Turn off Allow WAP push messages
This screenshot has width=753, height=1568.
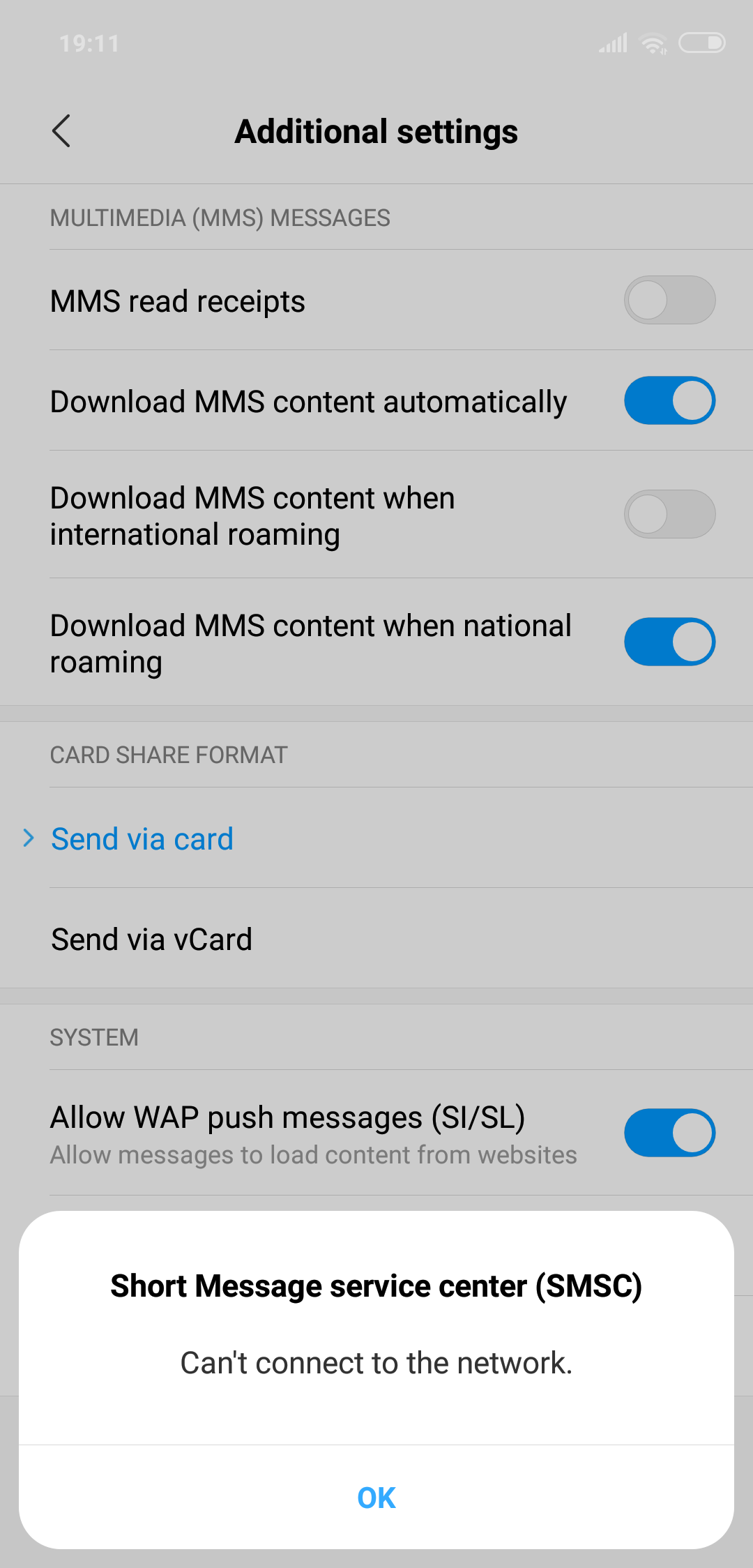pos(669,1133)
